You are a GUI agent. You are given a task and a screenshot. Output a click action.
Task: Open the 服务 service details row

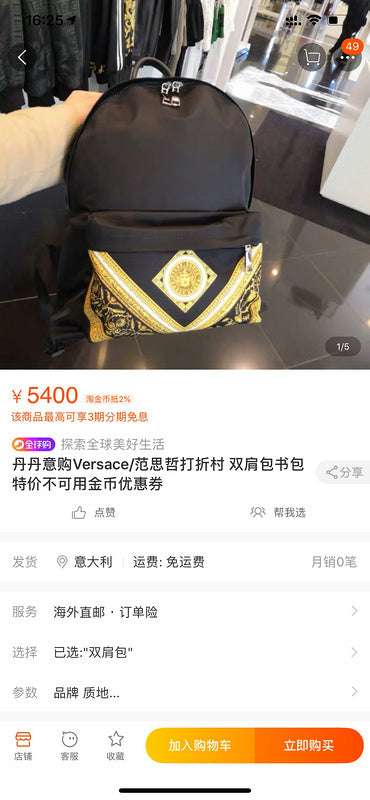tap(185, 611)
